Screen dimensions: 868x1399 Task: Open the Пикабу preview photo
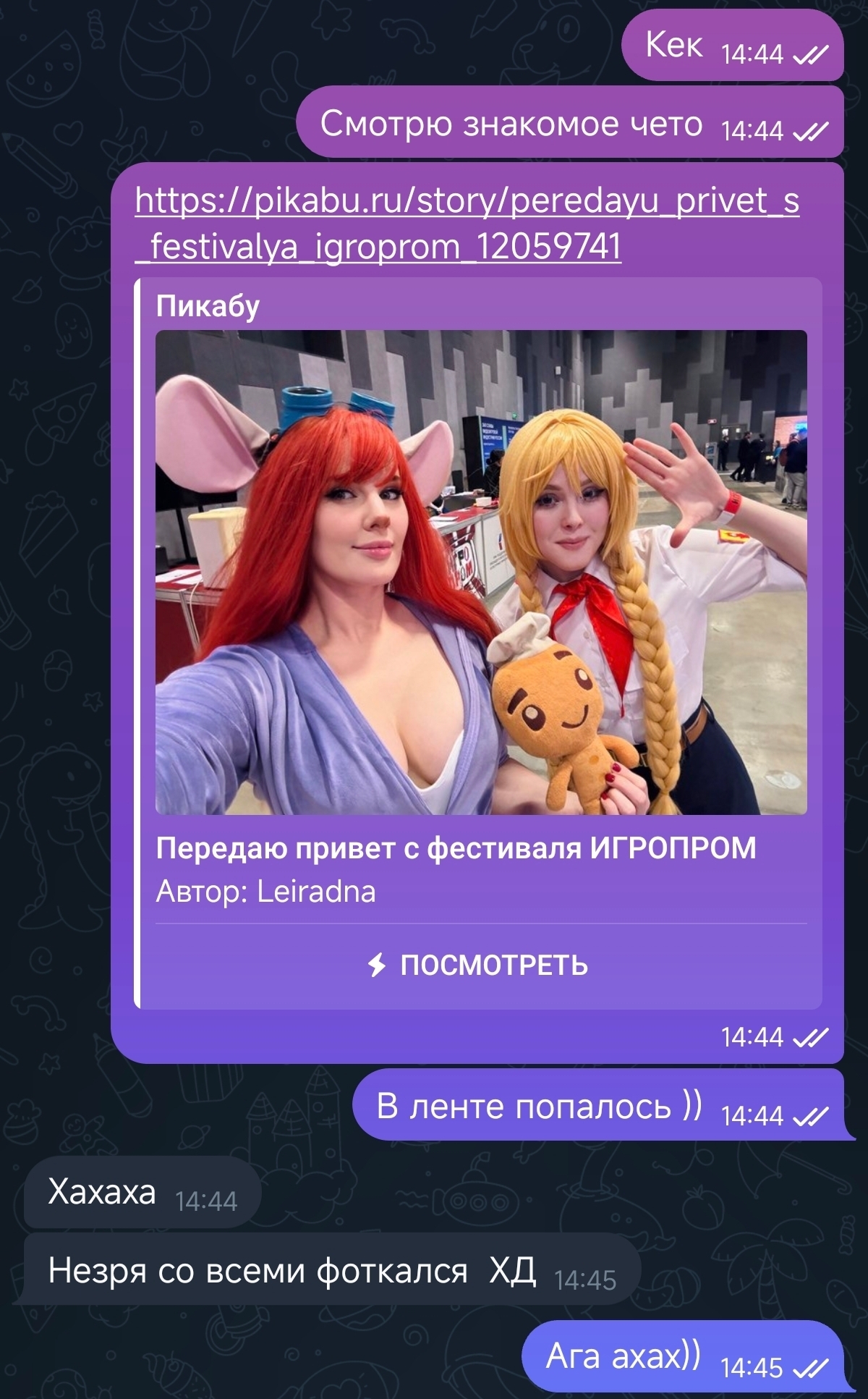pos(481,572)
